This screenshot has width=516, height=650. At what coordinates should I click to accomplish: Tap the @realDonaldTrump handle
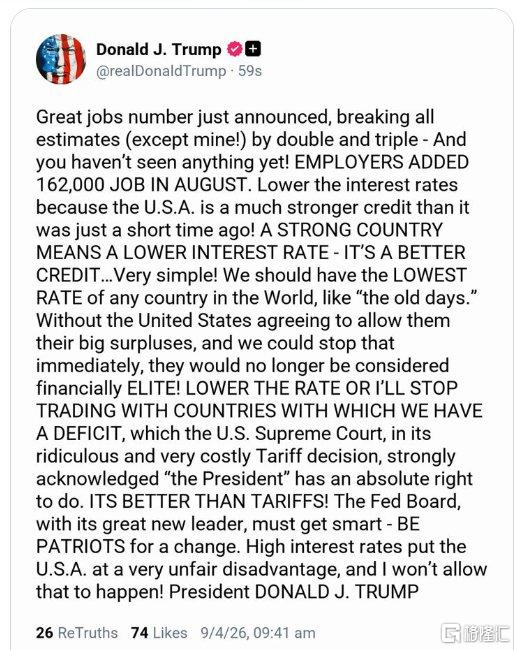[161, 71]
